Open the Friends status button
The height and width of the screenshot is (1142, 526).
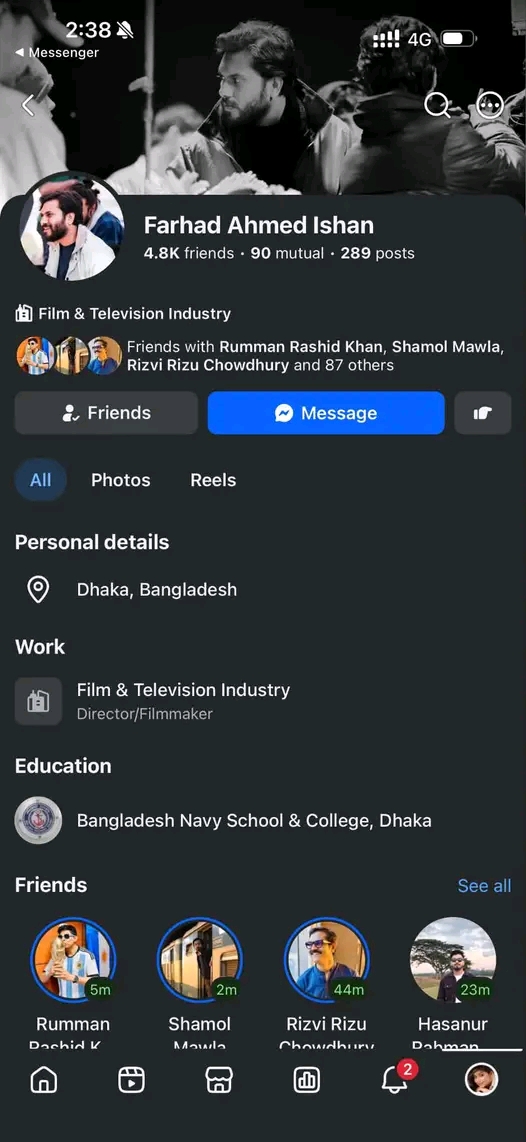click(x=106, y=413)
